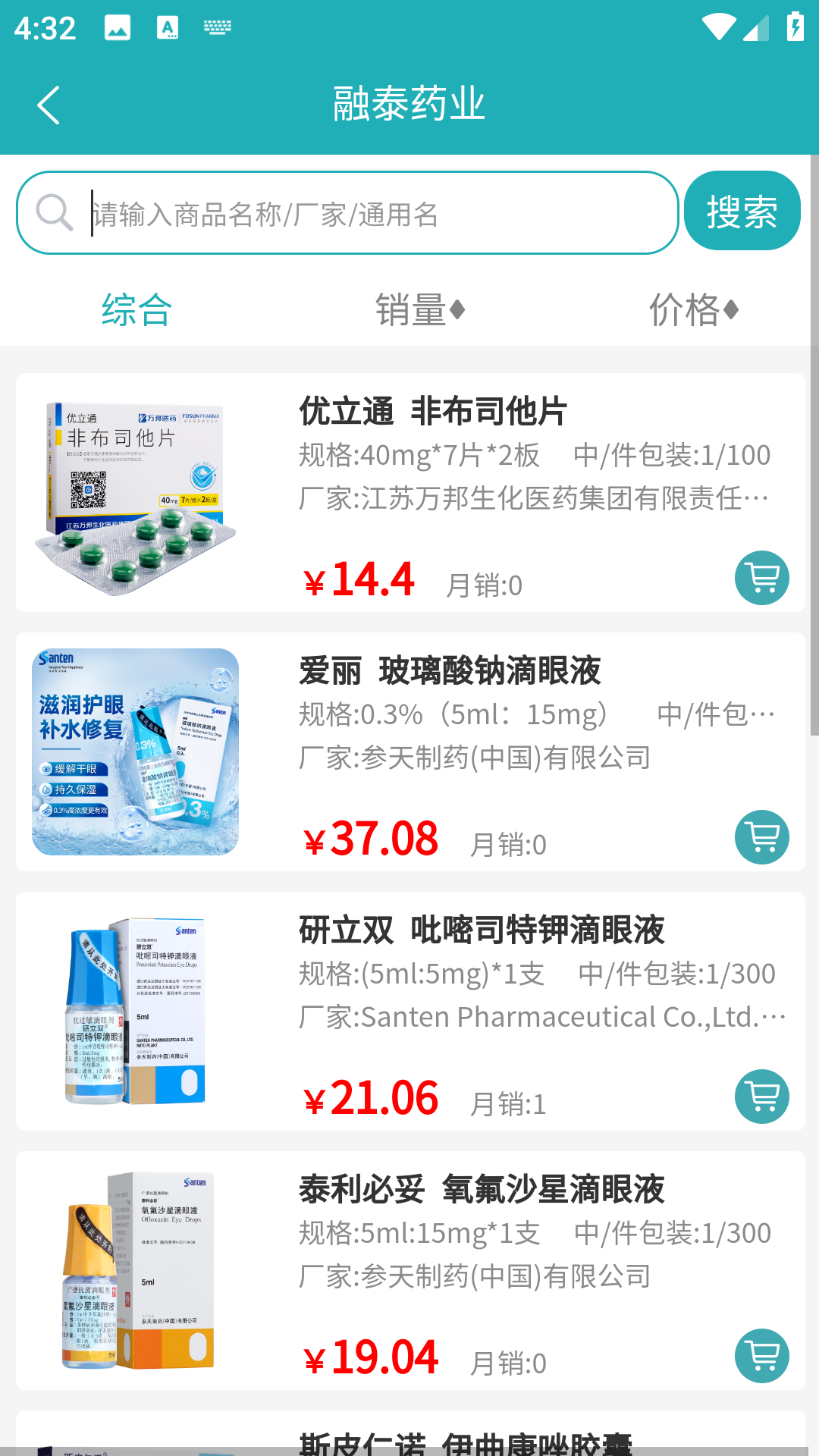
Task: Open the 优立通 非布司他片 product
Action: [432, 412]
